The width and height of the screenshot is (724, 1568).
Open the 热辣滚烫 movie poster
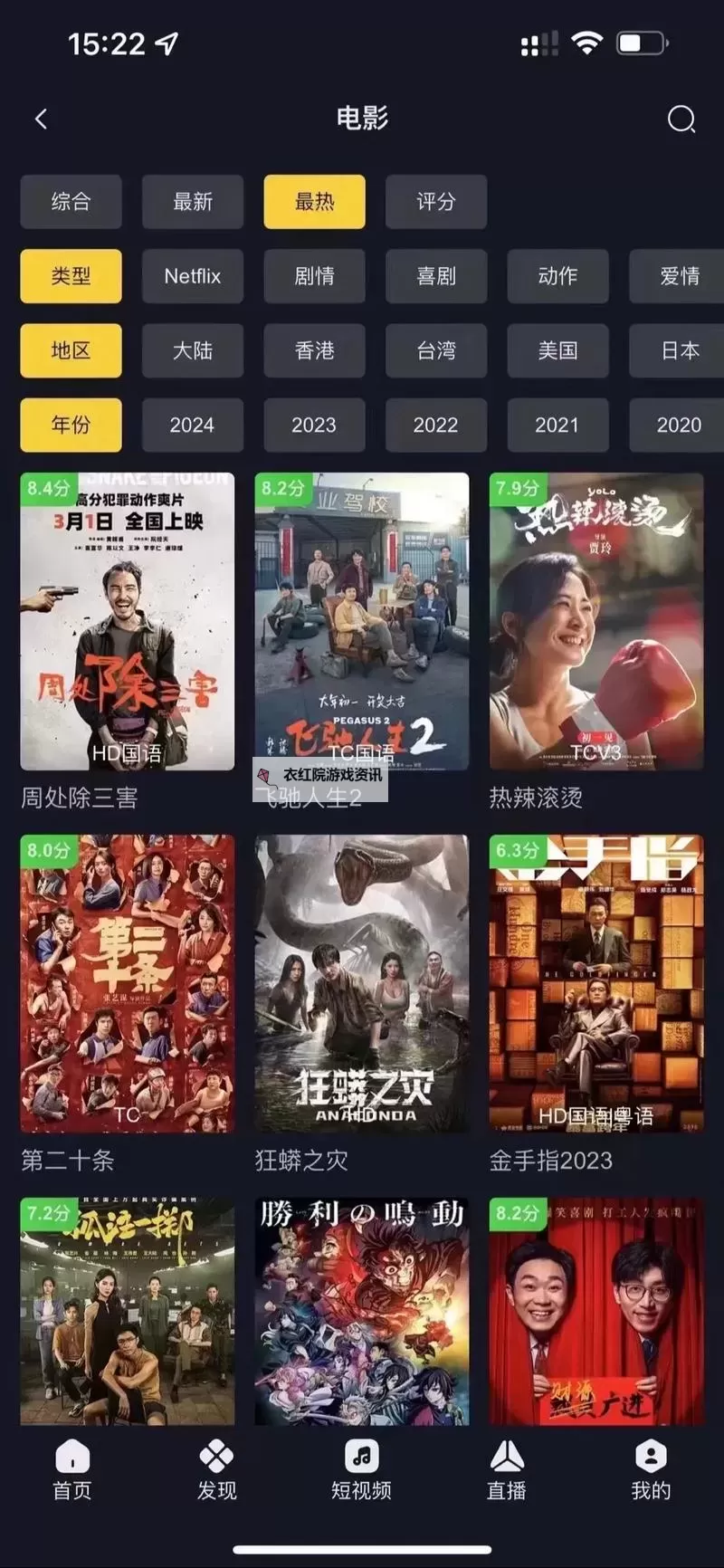595,620
